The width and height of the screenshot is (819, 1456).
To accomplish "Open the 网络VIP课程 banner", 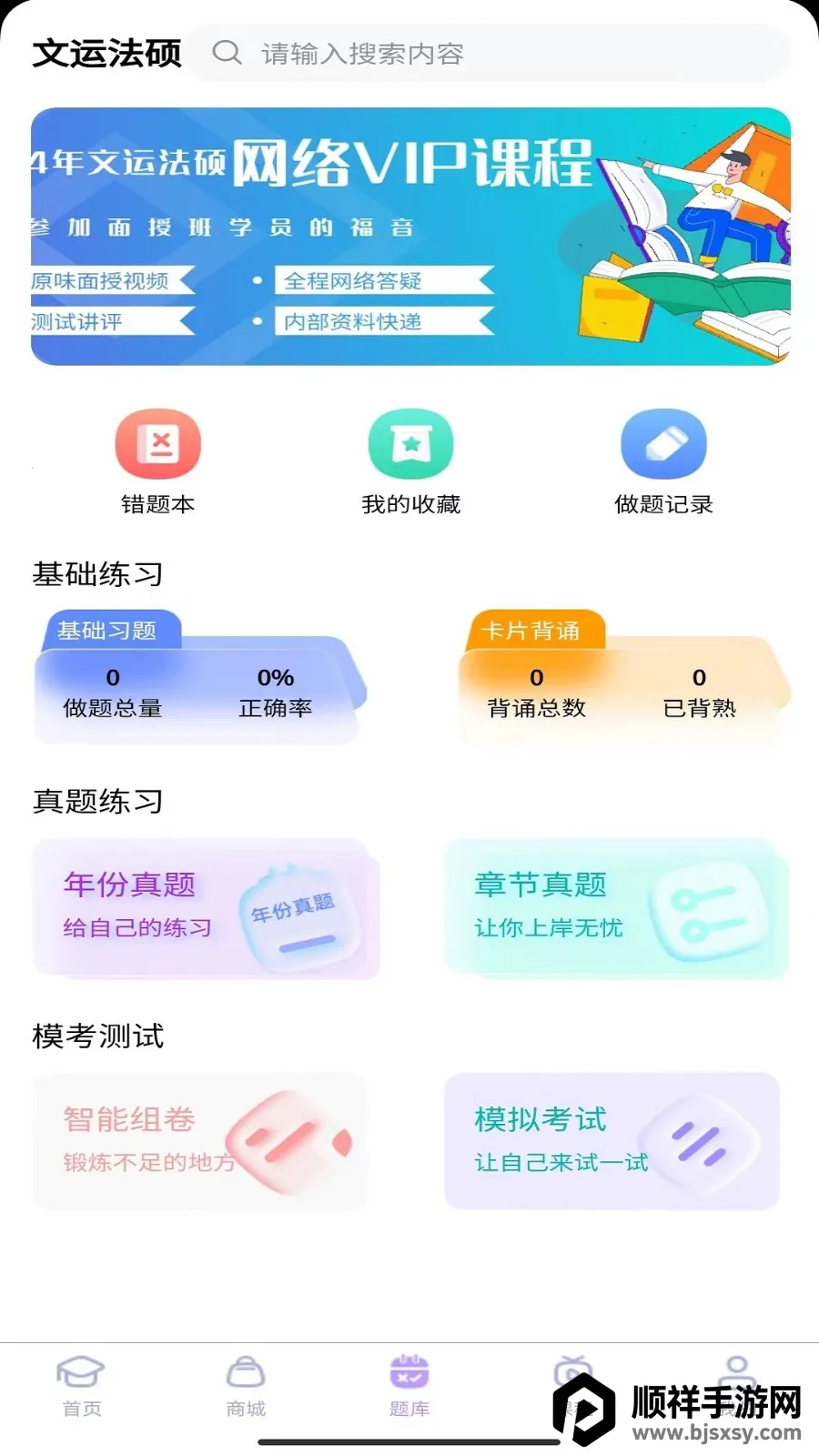I will 410,237.
